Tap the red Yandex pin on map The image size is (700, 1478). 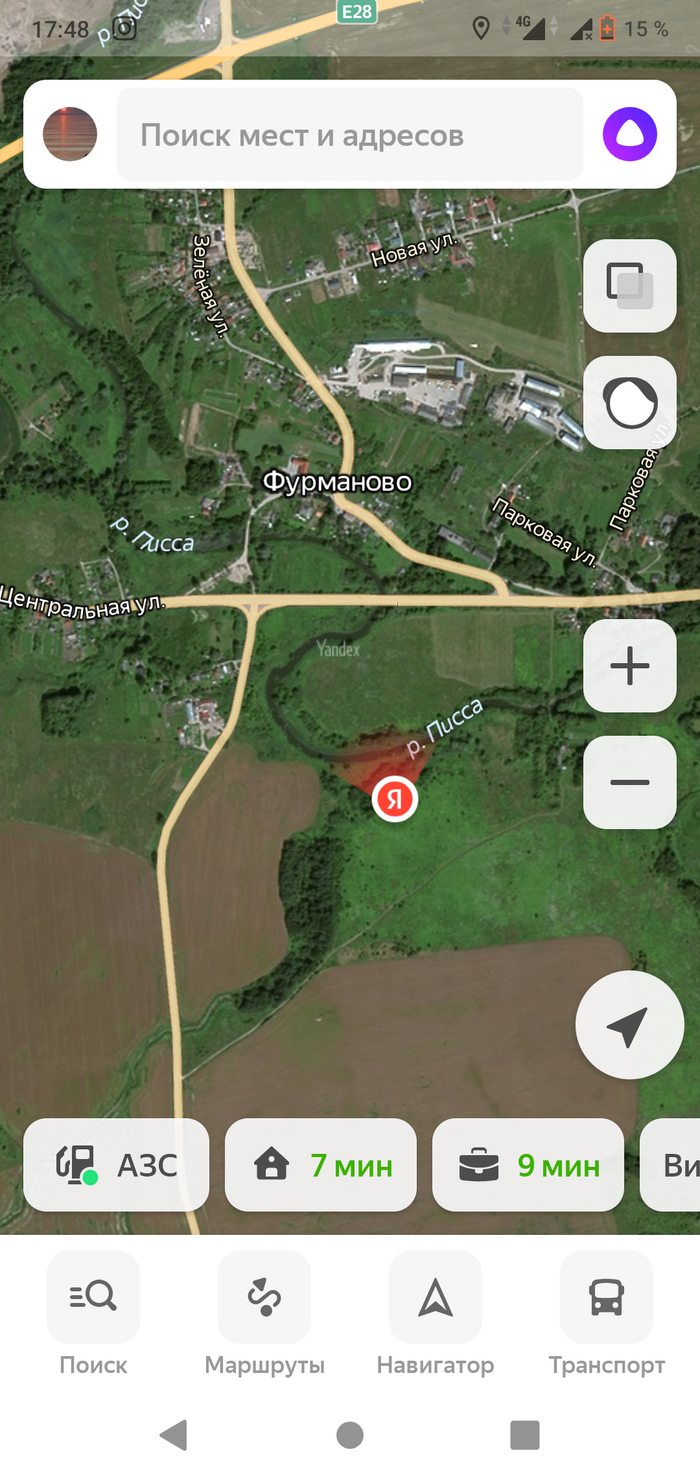tap(394, 800)
